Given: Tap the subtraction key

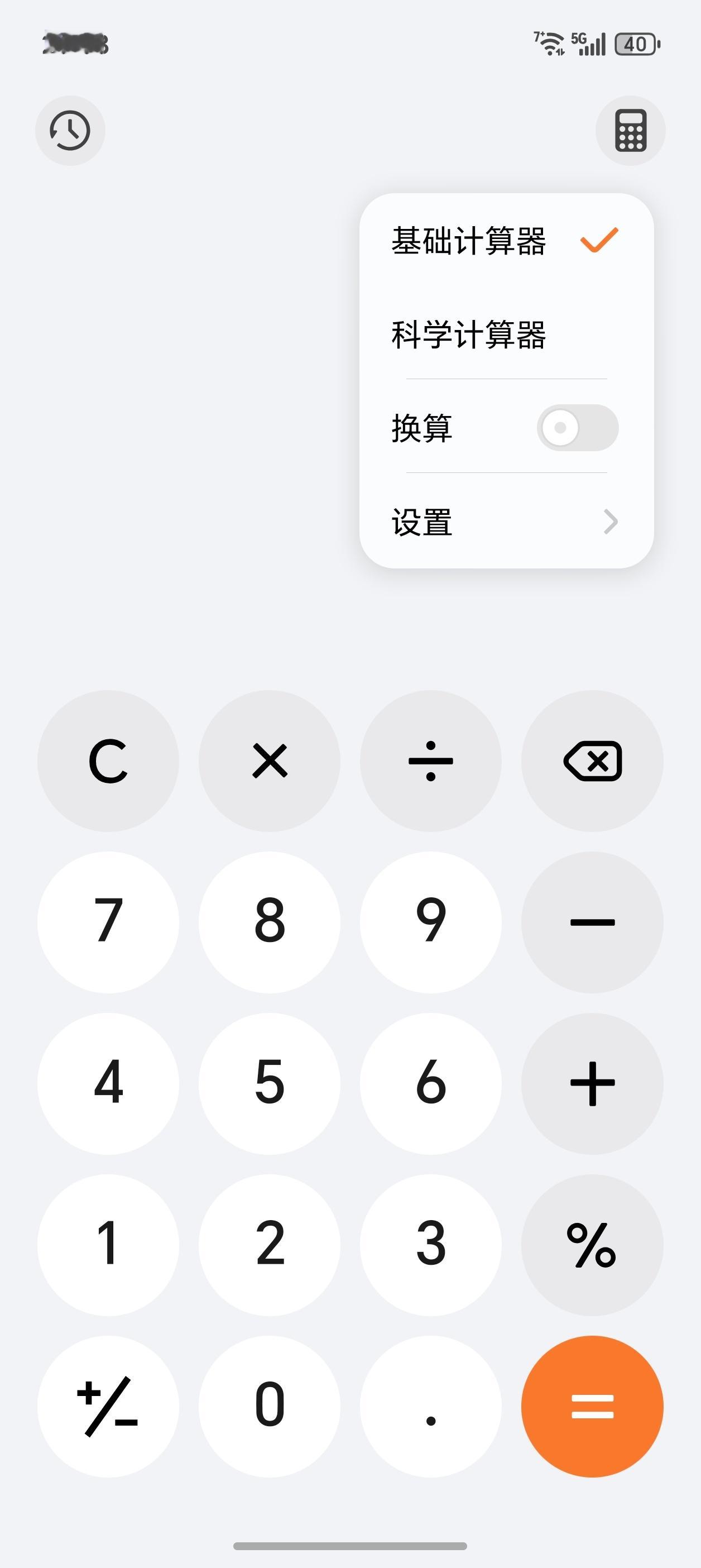Looking at the screenshot, I should tap(592, 922).
